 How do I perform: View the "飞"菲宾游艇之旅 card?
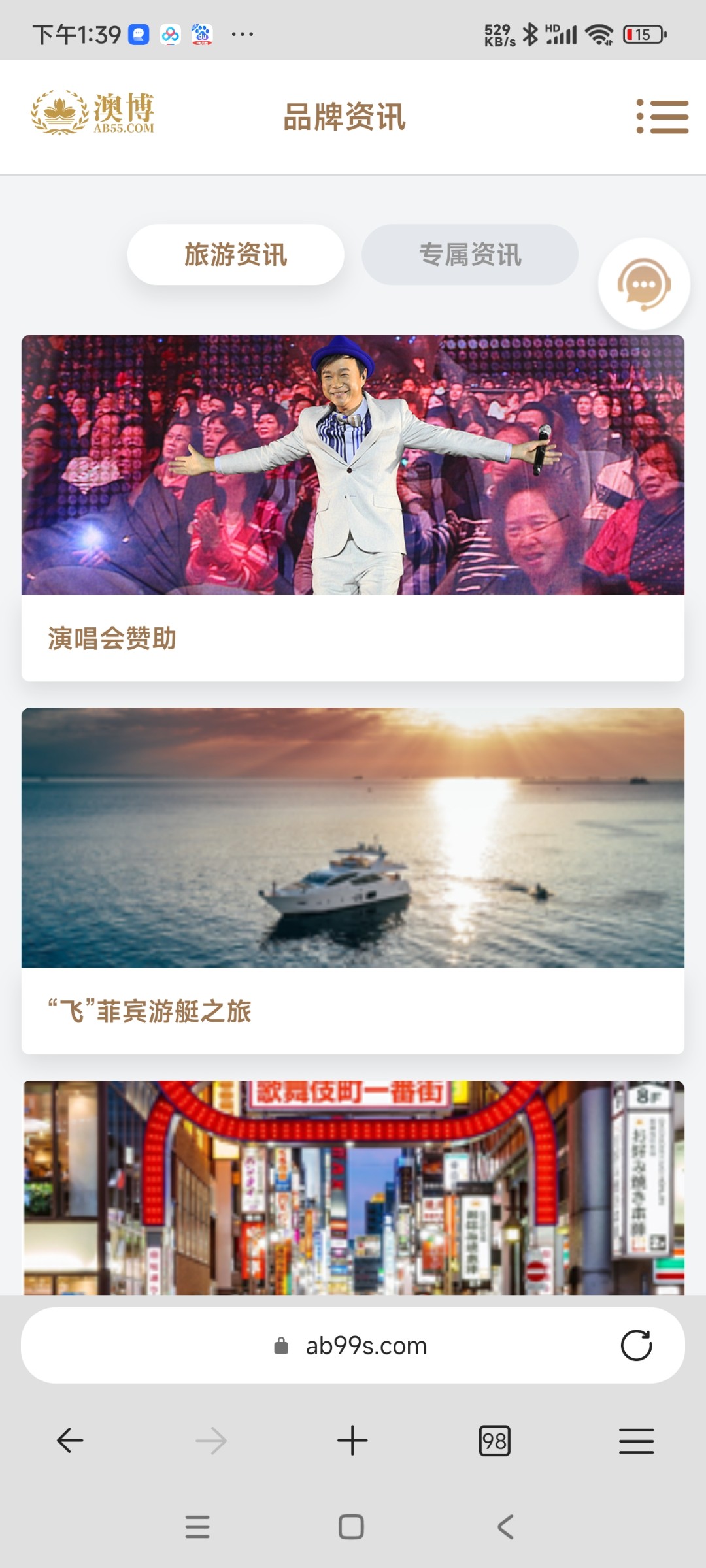(353, 881)
